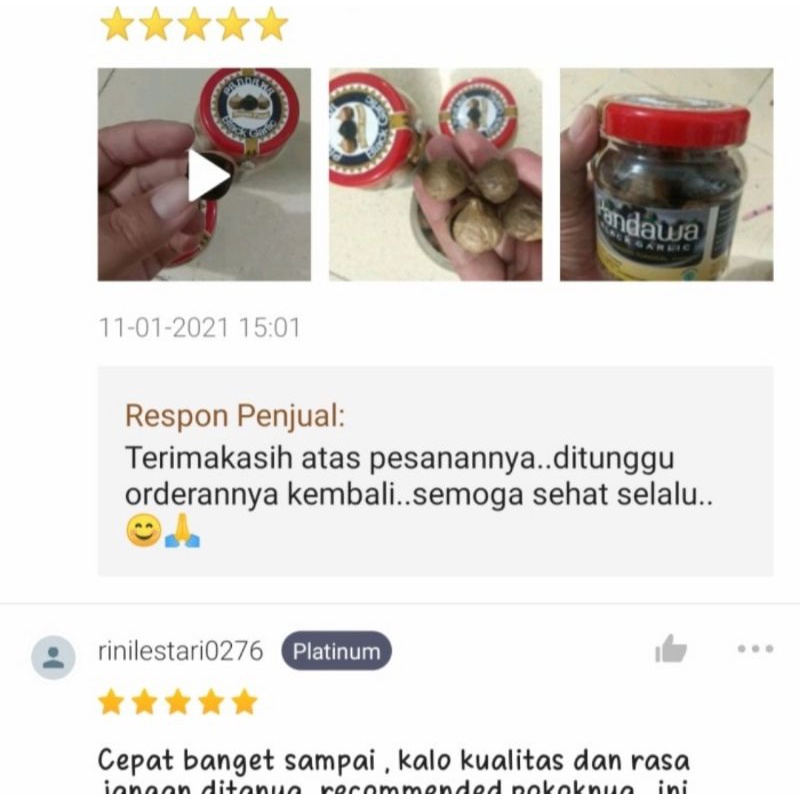Open the review photo of hand holding garlic bulbs
This screenshot has width=800, height=800.
[x=435, y=175]
